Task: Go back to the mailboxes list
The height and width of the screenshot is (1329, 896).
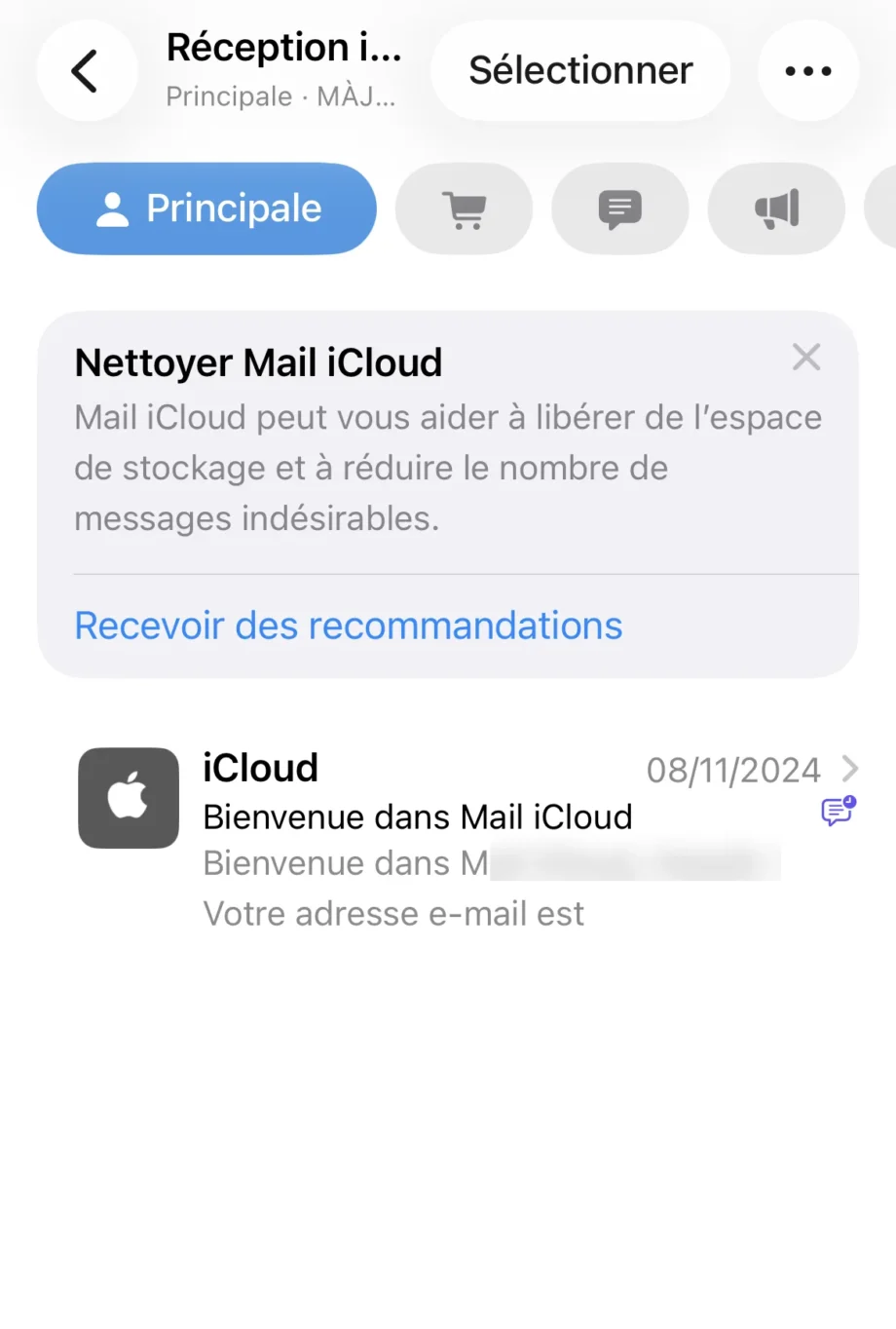Action: [x=87, y=71]
